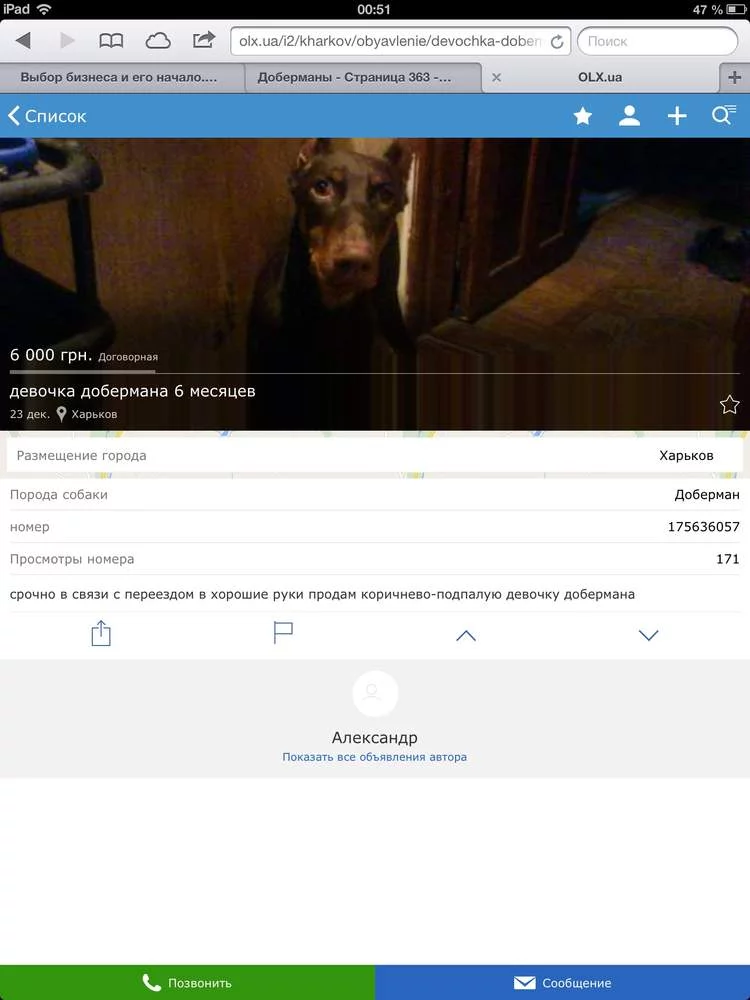Go back to the Список listing
This screenshot has height=1000, width=750.
coord(47,116)
